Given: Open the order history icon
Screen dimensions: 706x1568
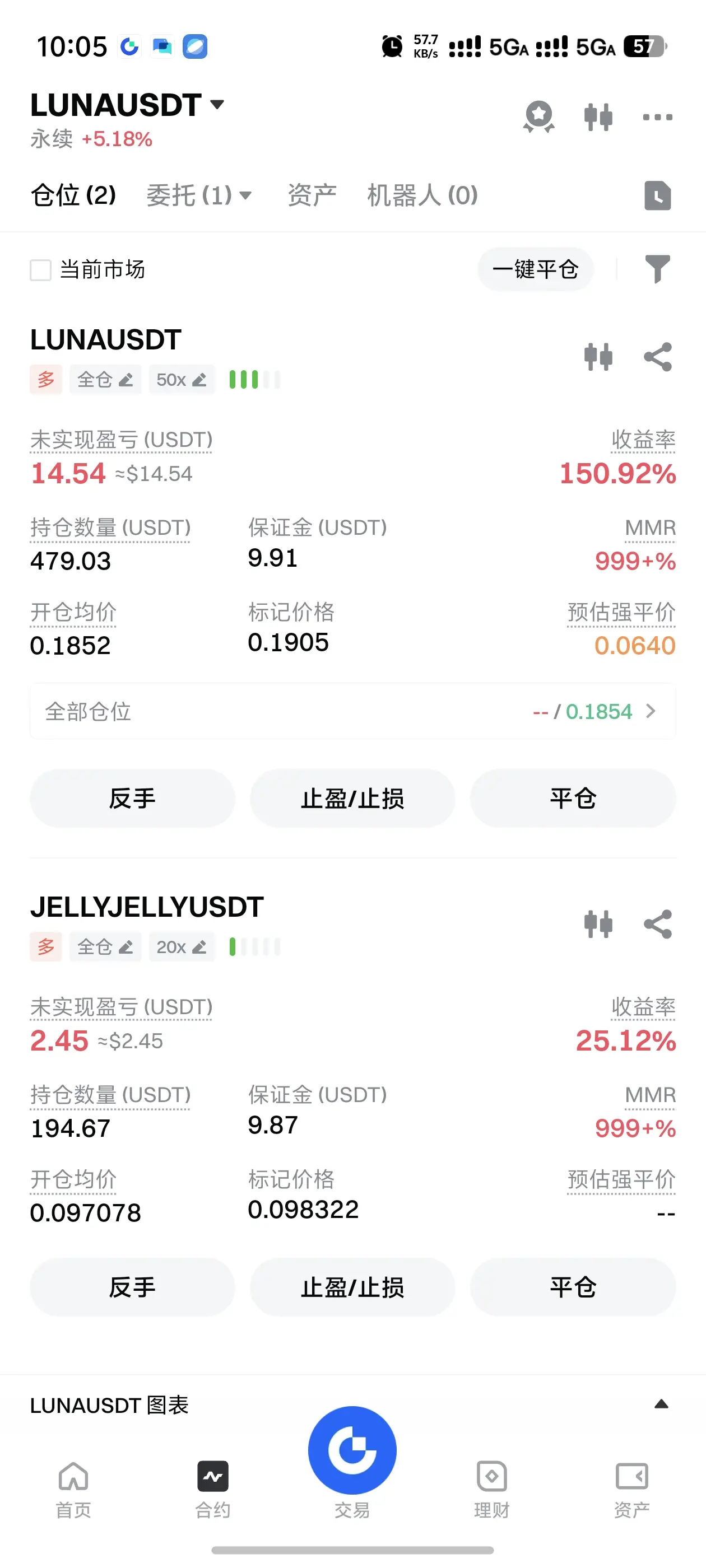Looking at the screenshot, I should pyautogui.click(x=657, y=195).
